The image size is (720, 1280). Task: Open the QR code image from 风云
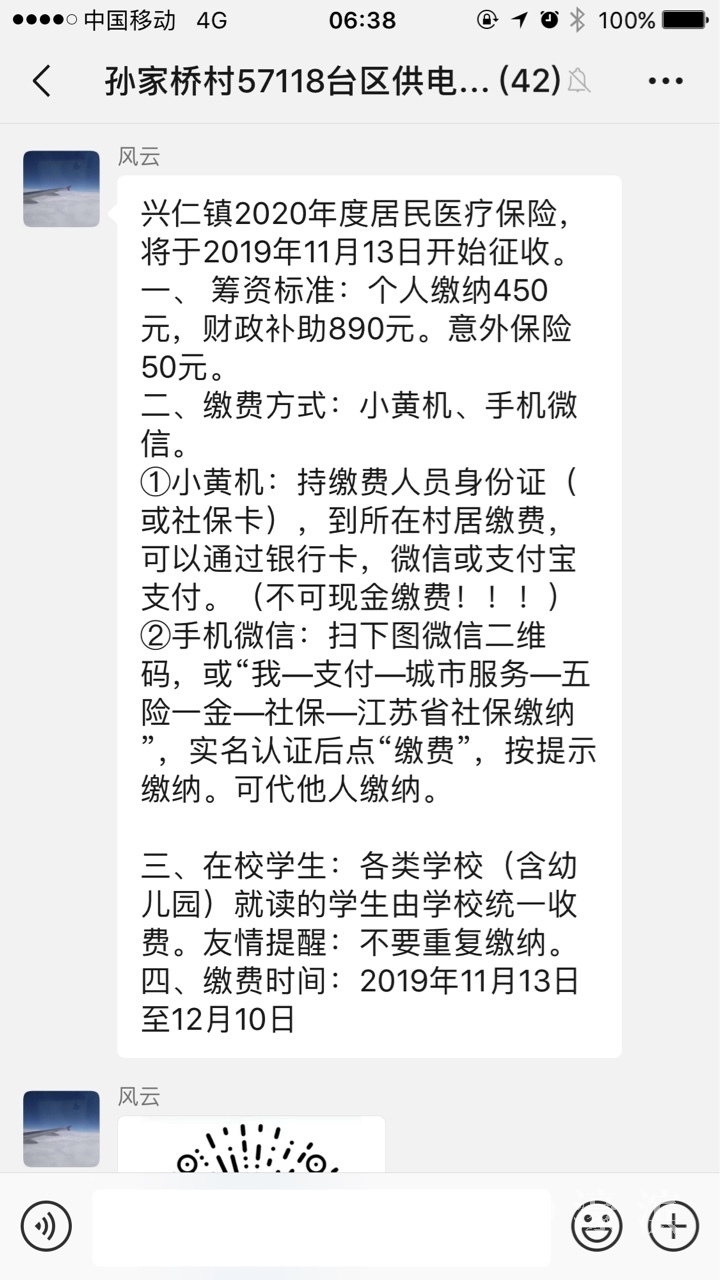(251, 1146)
